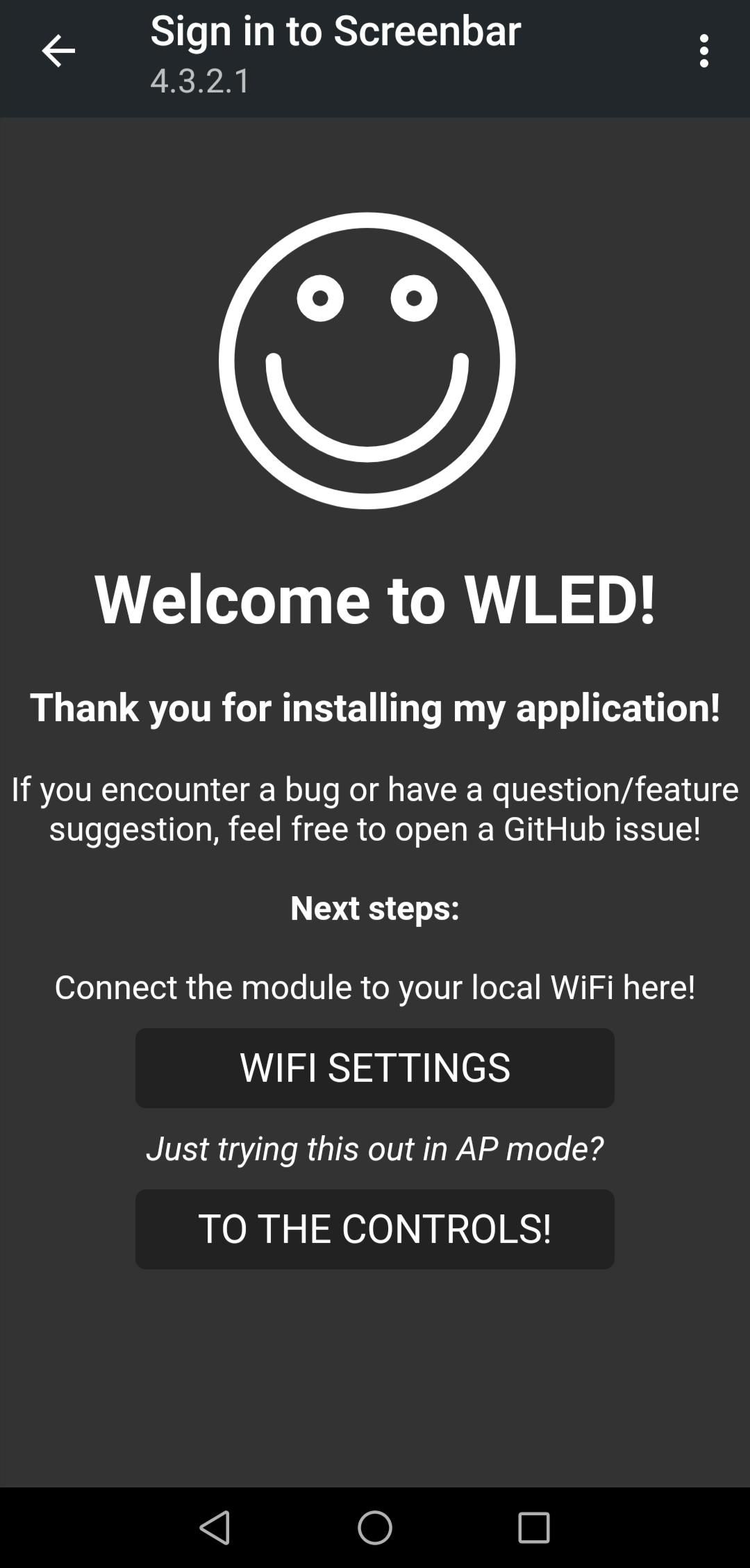Viewport: 750px width, 1568px height.
Task: Tap the Welcome to WLED! heading
Action: (375, 602)
